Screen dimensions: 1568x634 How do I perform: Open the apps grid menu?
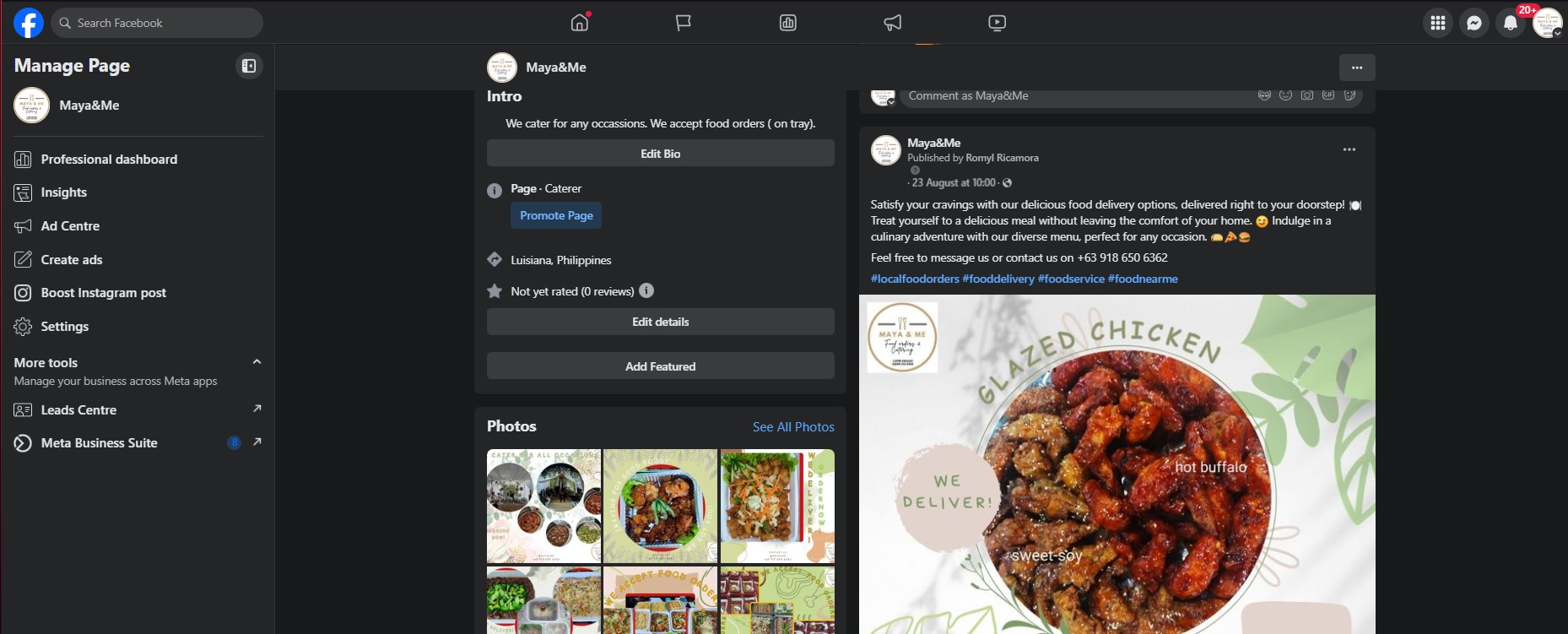point(1438,23)
